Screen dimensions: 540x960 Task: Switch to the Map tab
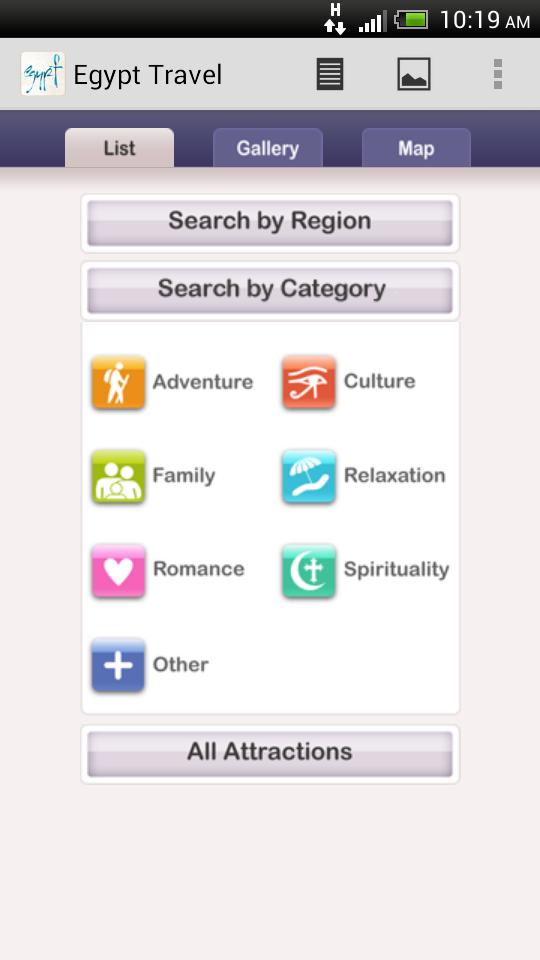tap(416, 148)
